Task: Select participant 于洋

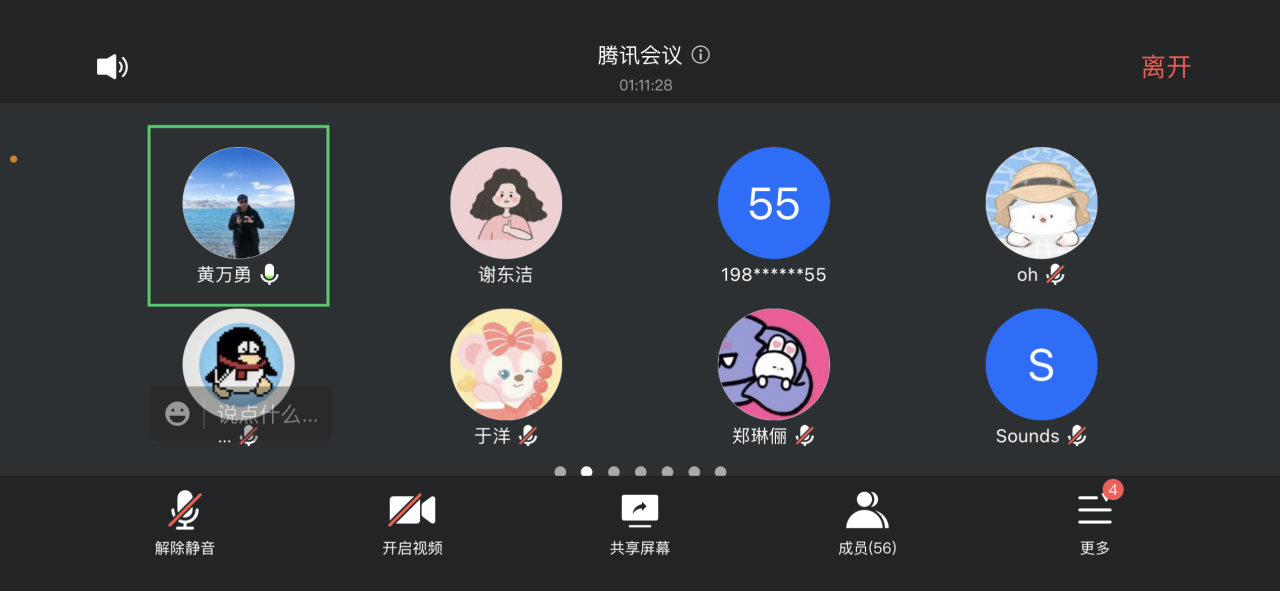Action: pyautogui.click(x=506, y=365)
